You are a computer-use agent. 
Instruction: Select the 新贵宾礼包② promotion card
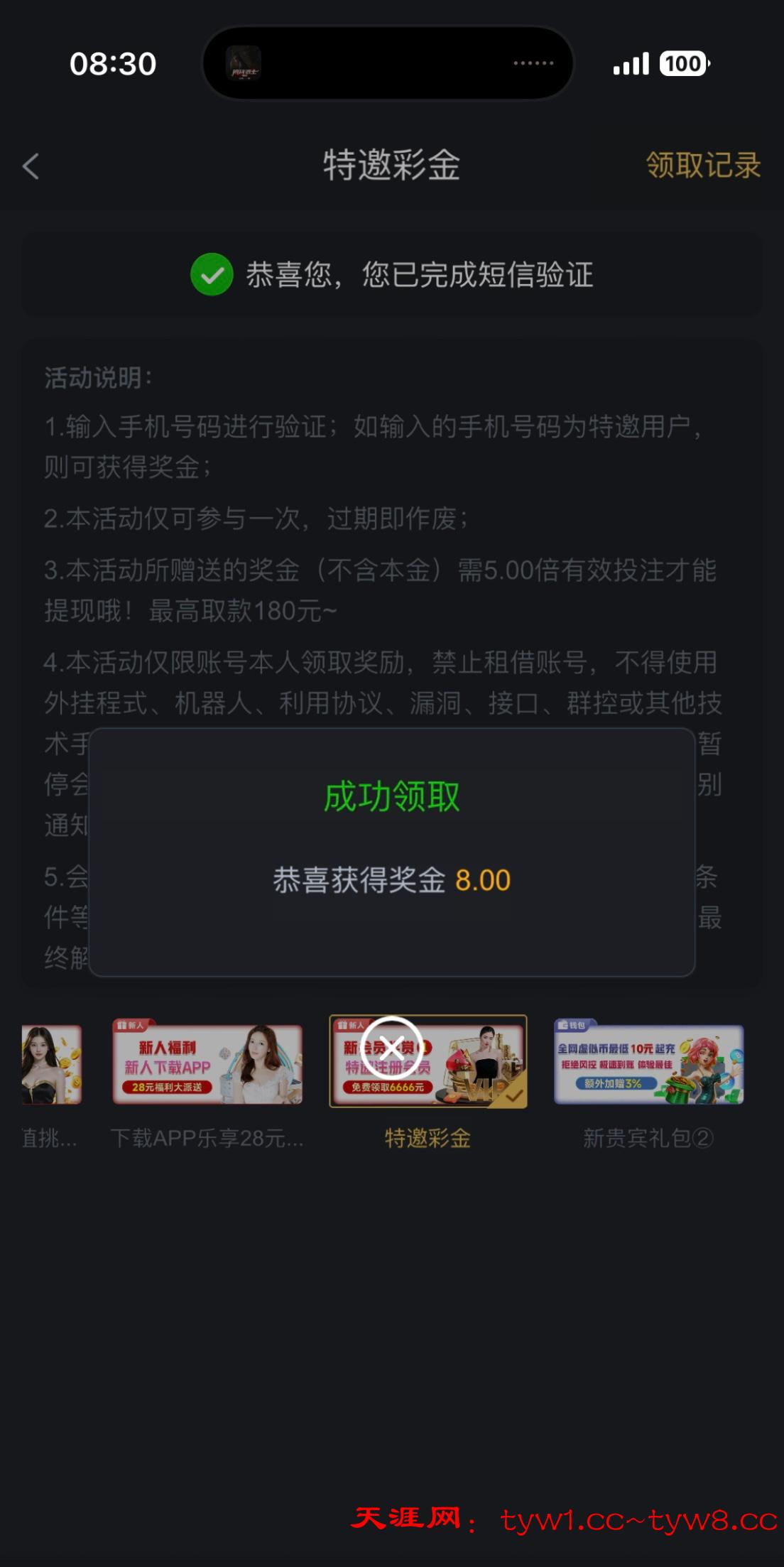coord(648,1065)
